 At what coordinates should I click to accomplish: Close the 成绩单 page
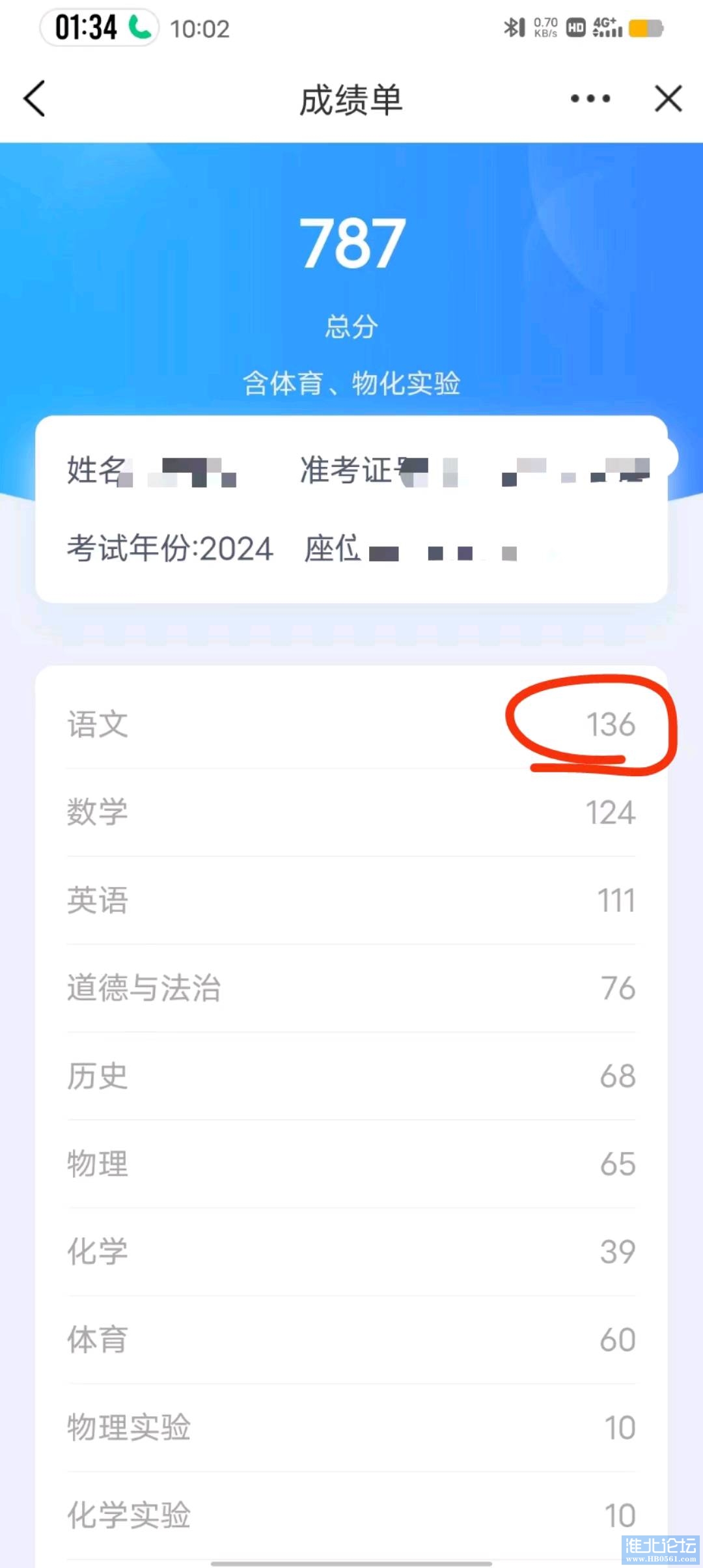click(x=668, y=99)
